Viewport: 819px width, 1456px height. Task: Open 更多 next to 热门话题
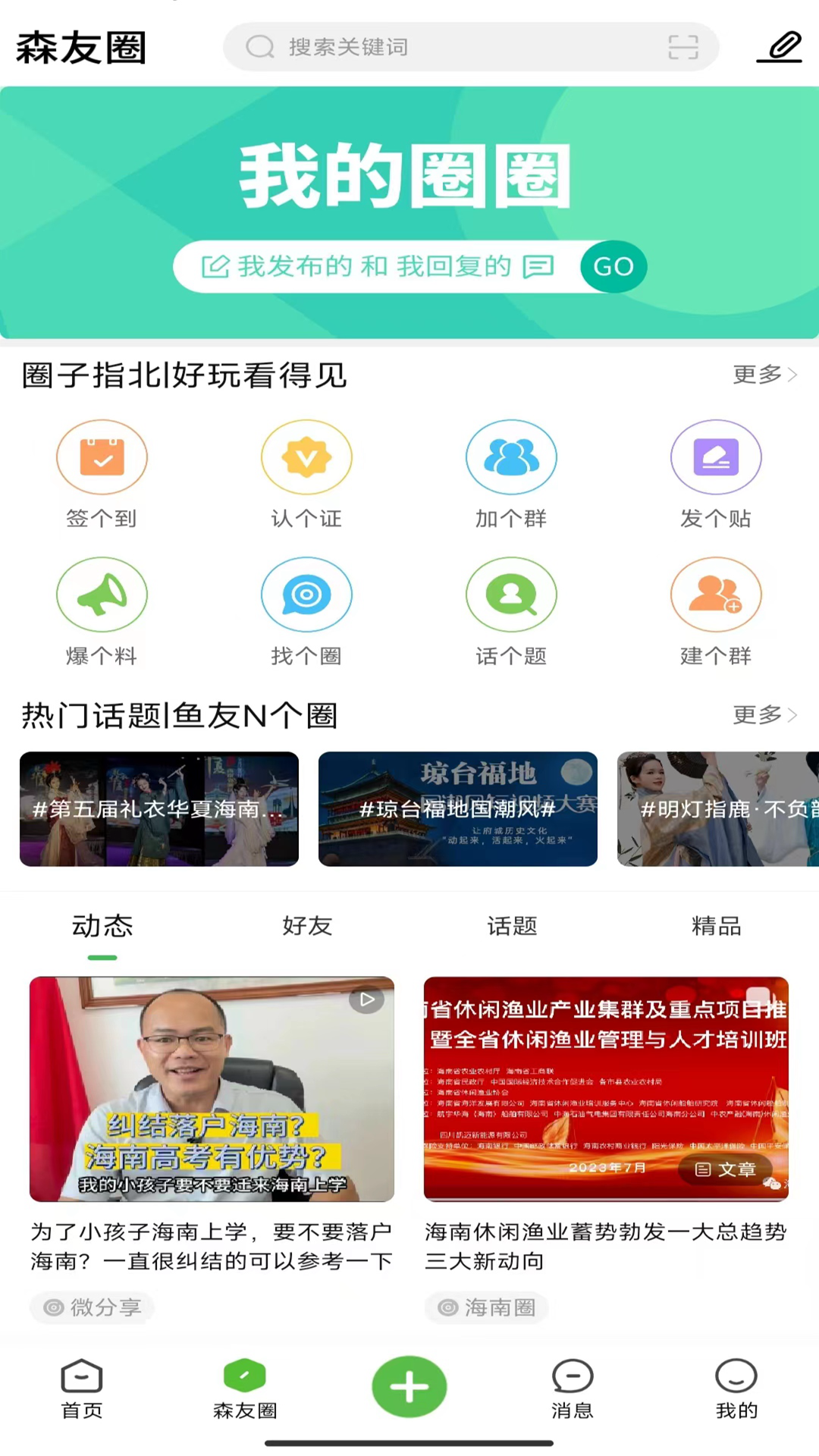[x=761, y=714]
